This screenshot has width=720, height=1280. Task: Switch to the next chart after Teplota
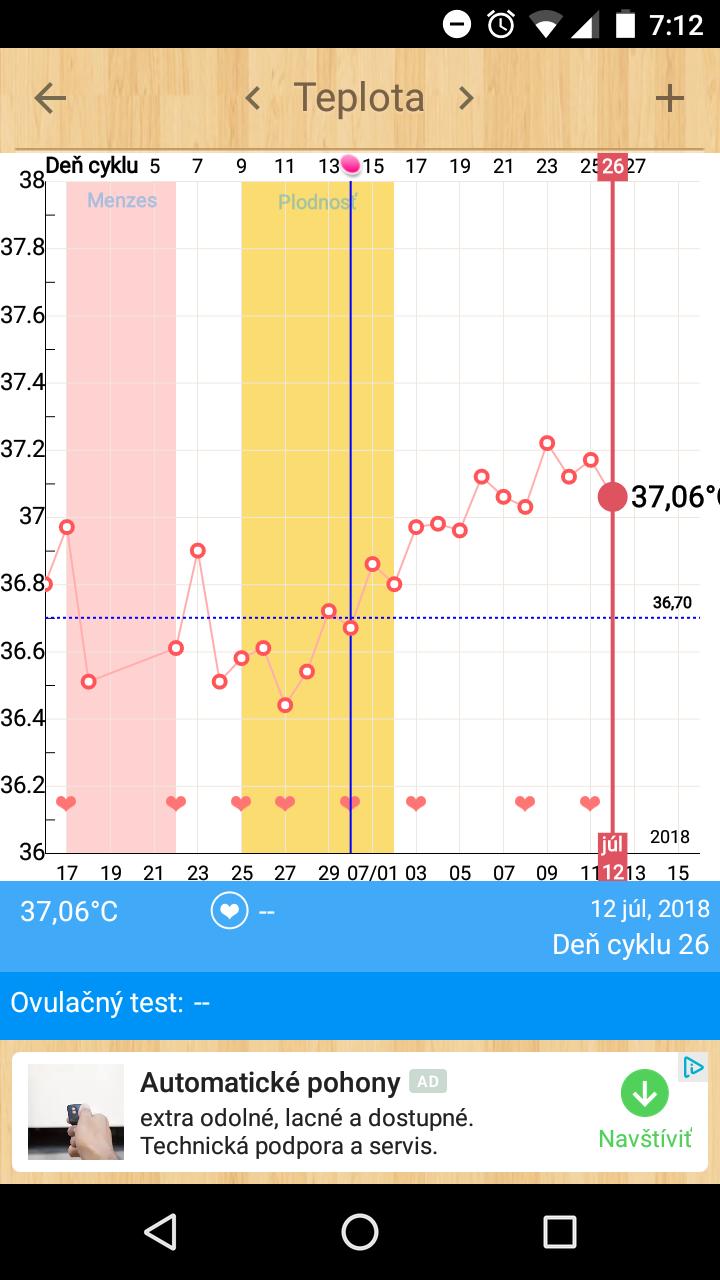(466, 98)
